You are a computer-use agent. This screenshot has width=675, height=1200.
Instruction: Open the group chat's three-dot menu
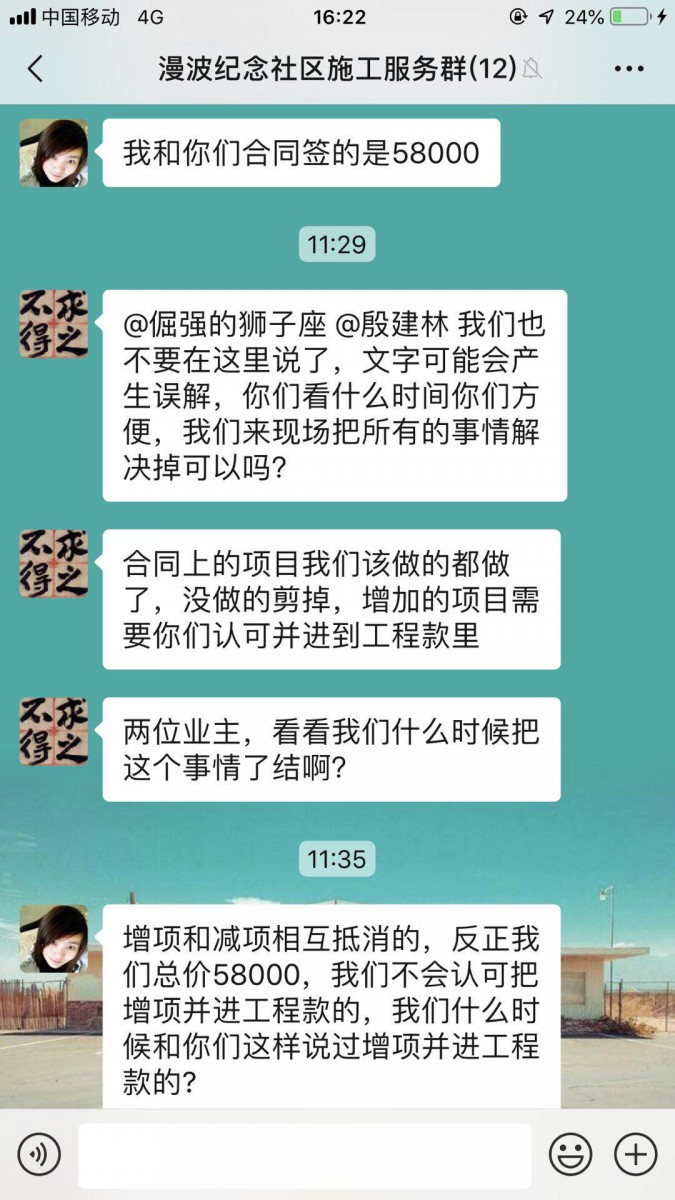click(629, 69)
